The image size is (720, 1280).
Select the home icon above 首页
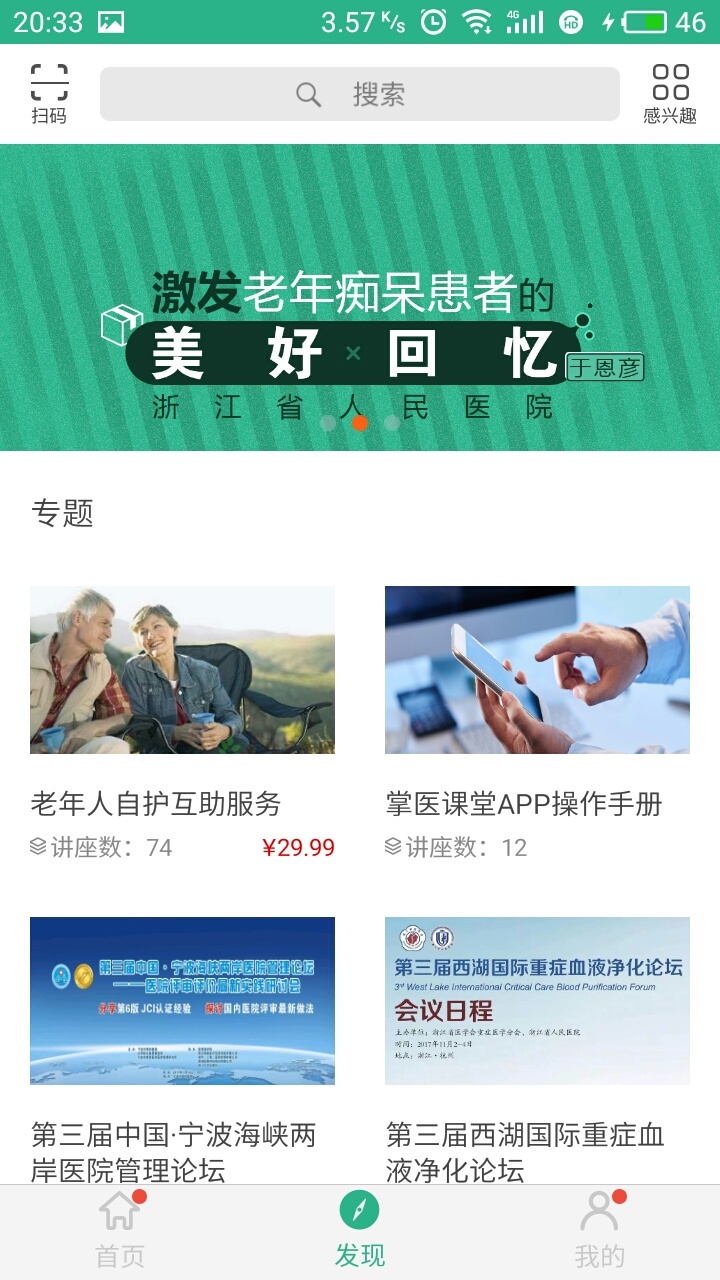(x=119, y=1210)
